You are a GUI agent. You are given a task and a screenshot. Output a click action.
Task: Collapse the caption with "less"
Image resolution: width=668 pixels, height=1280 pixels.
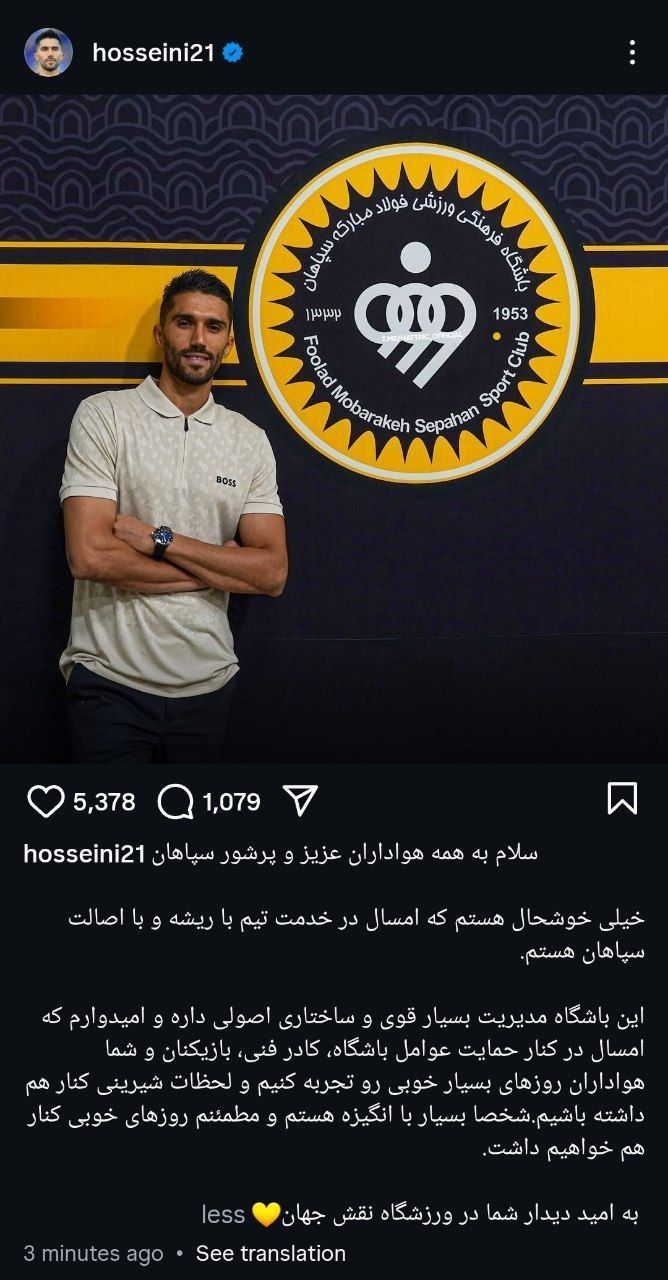(x=223, y=1214)
